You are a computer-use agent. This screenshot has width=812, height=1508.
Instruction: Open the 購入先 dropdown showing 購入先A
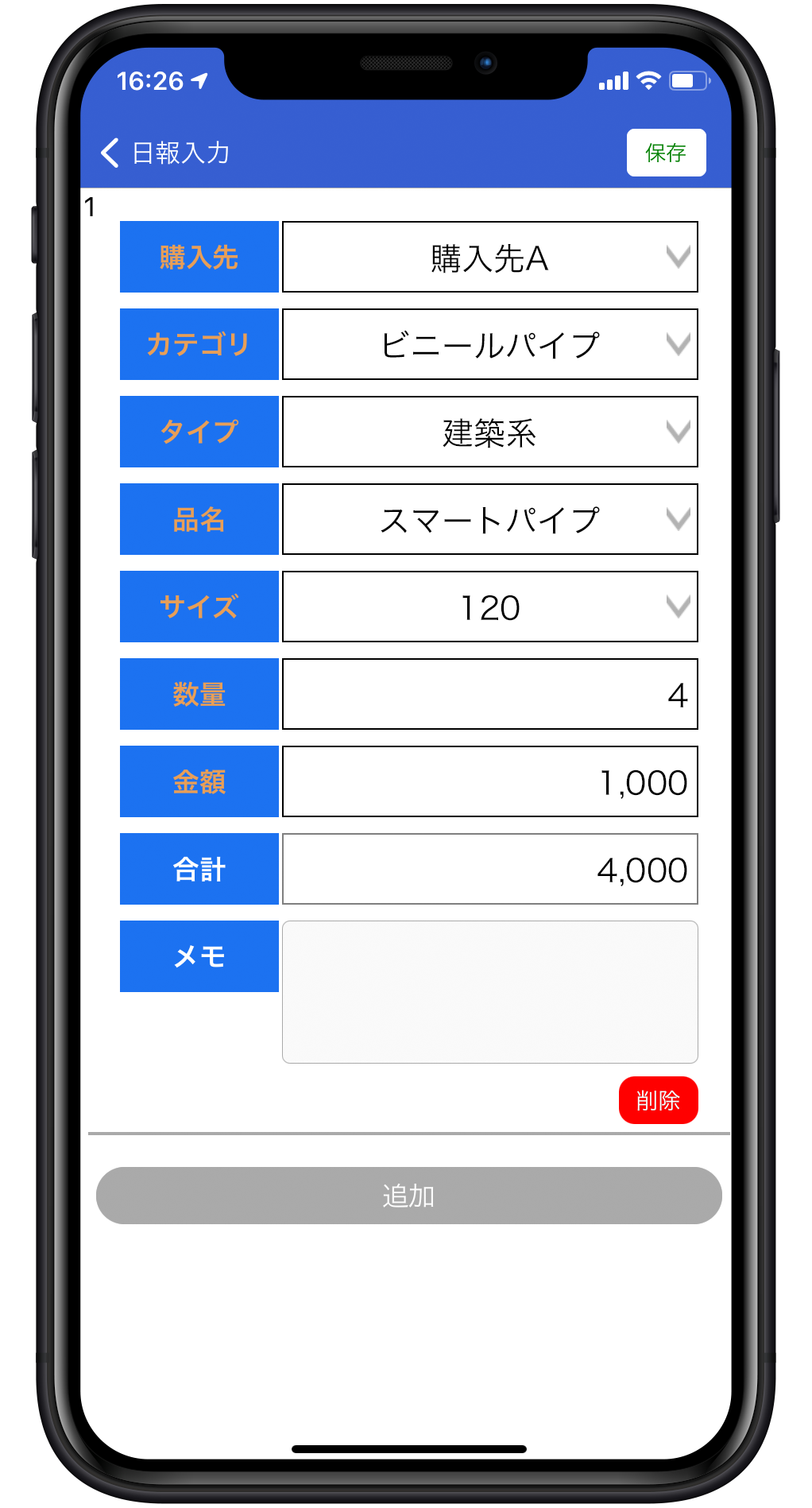pyautogui.click(x=489, y=257)
